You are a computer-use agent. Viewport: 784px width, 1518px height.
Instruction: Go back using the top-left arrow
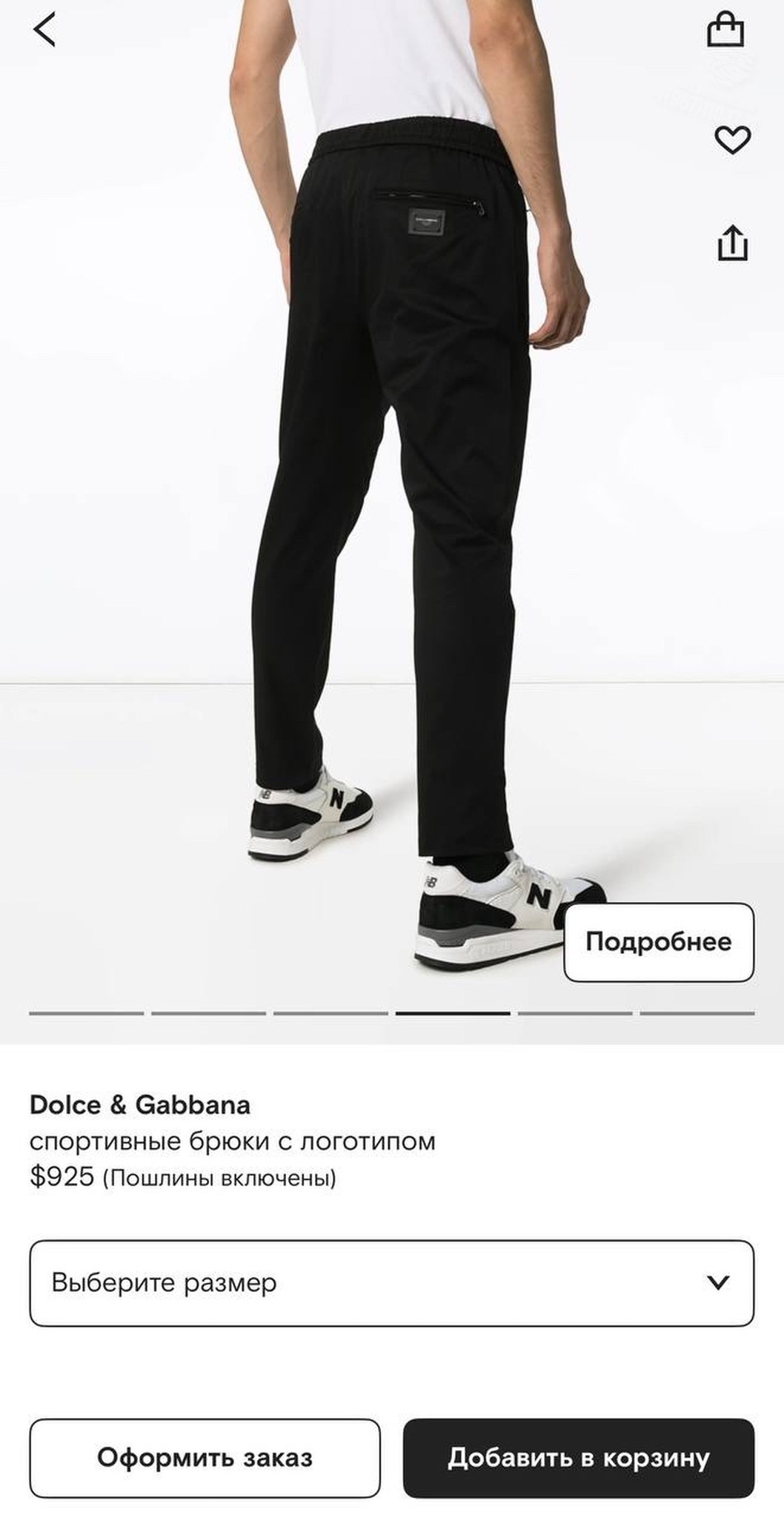coord(44,30)
